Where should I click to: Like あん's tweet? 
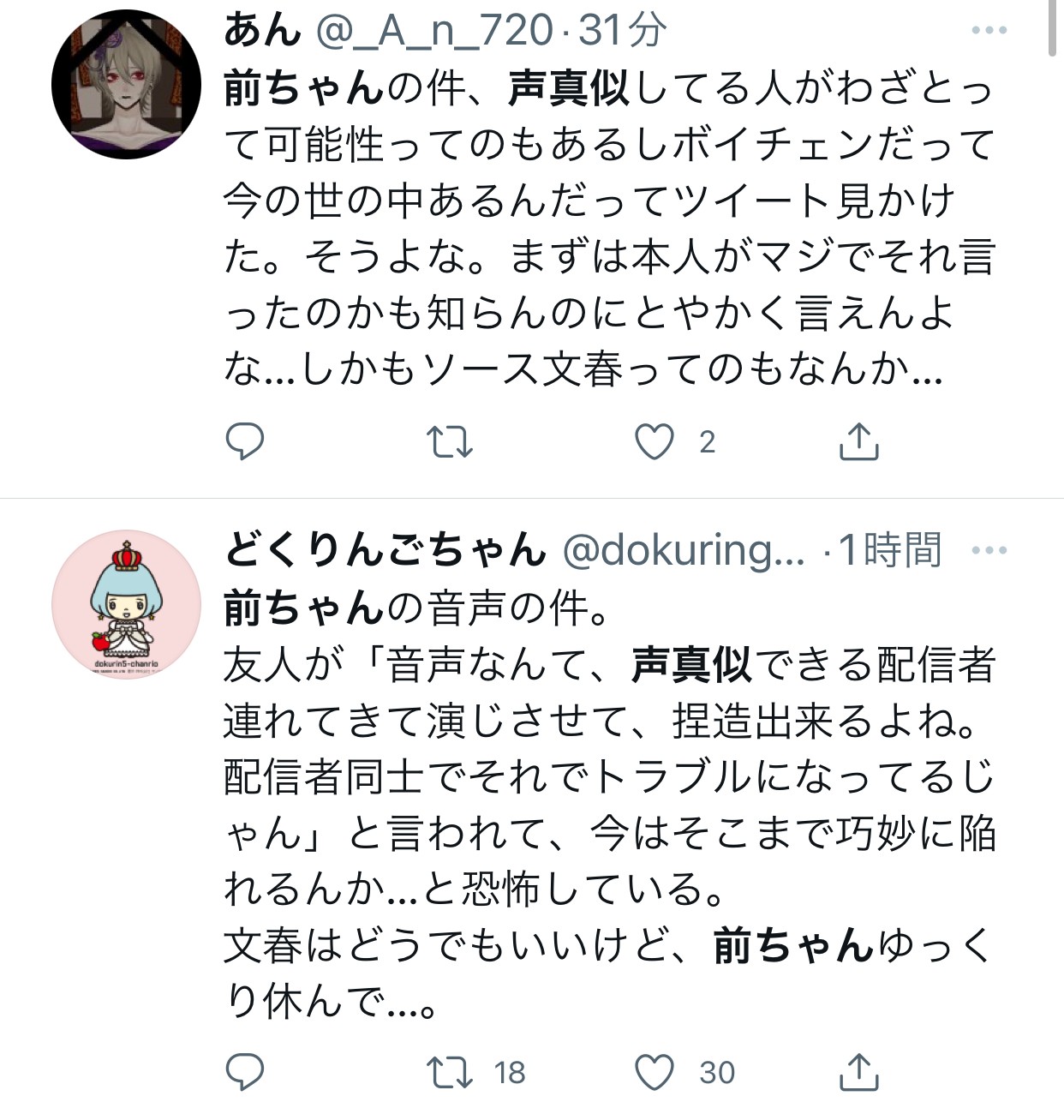click(655, 442)
